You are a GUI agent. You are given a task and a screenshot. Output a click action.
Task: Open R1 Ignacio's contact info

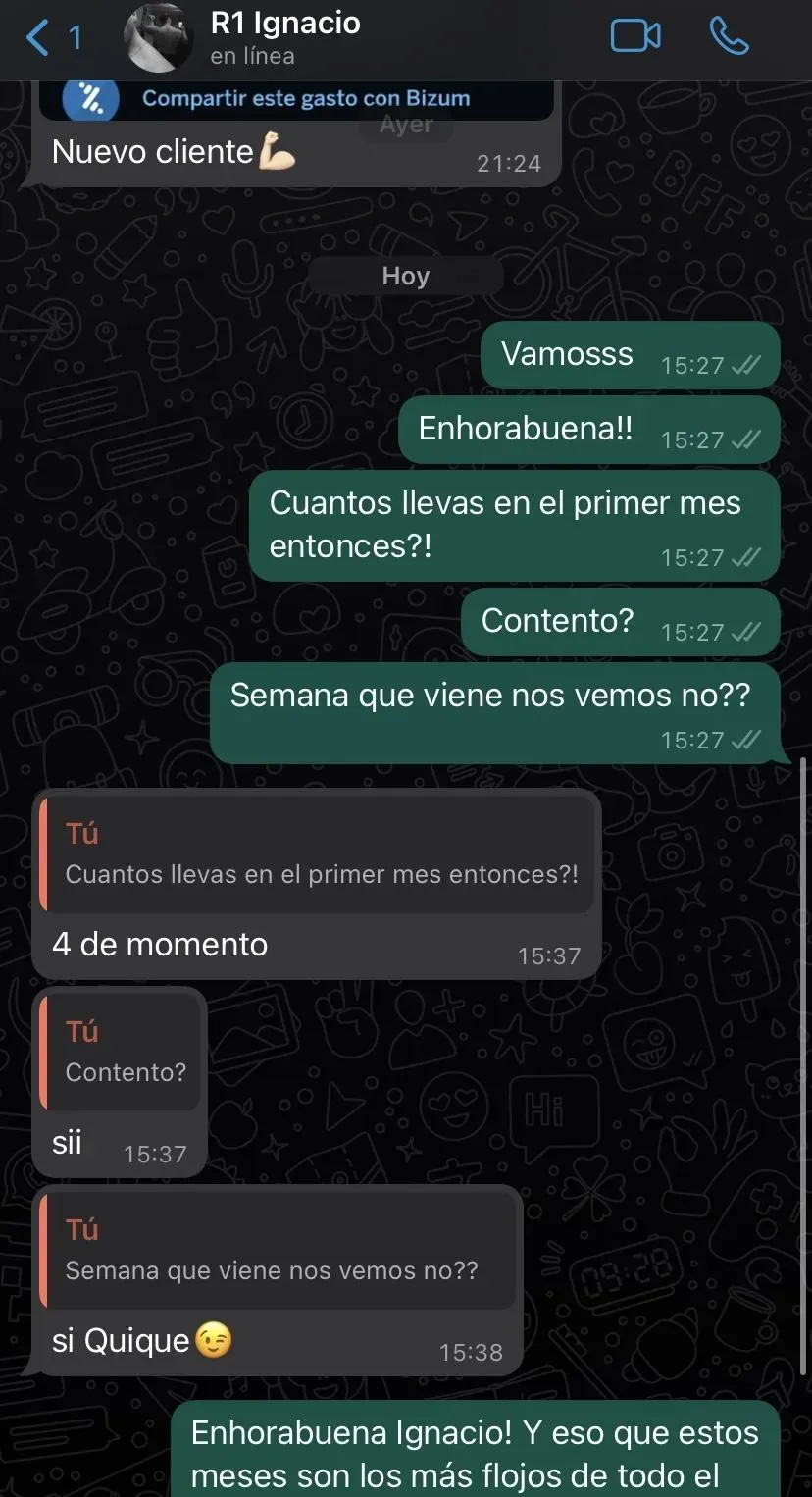pos(284,37)
